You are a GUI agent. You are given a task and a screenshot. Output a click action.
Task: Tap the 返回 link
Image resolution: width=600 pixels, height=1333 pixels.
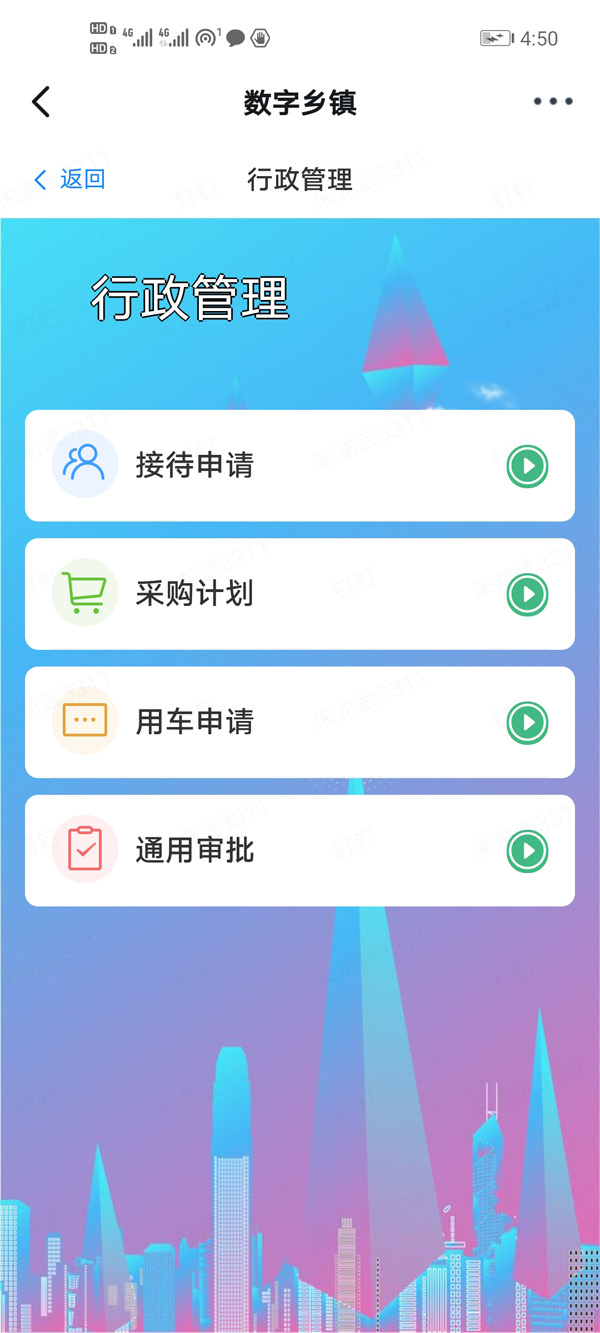pos(70,180)
